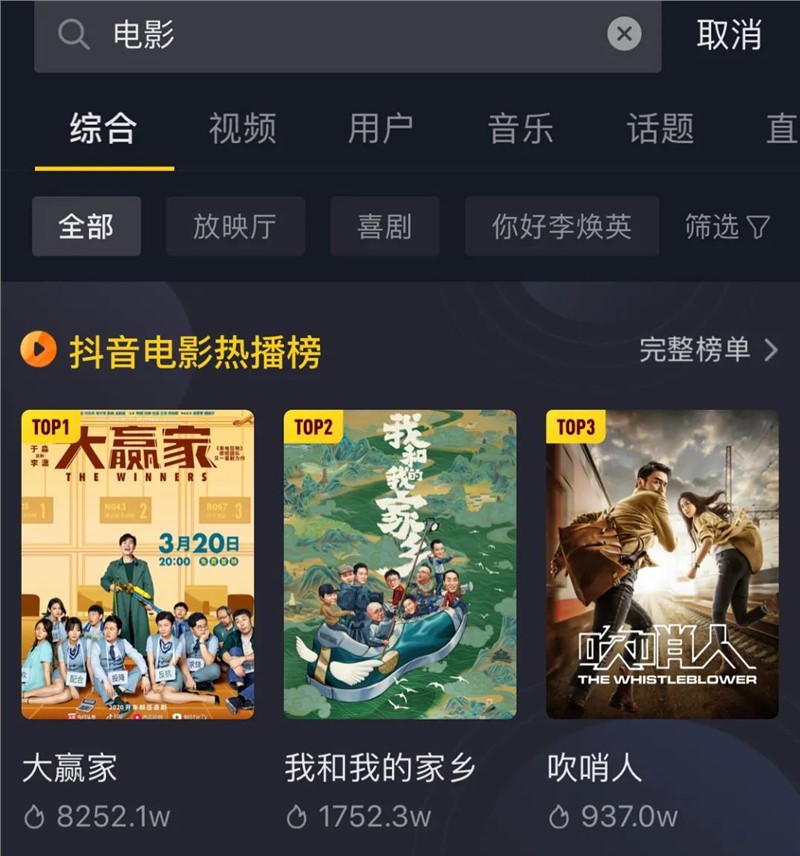This screenshot has height=856, width=800.
Task: Switch to the 音乐 tab
Action: point(521,130)
